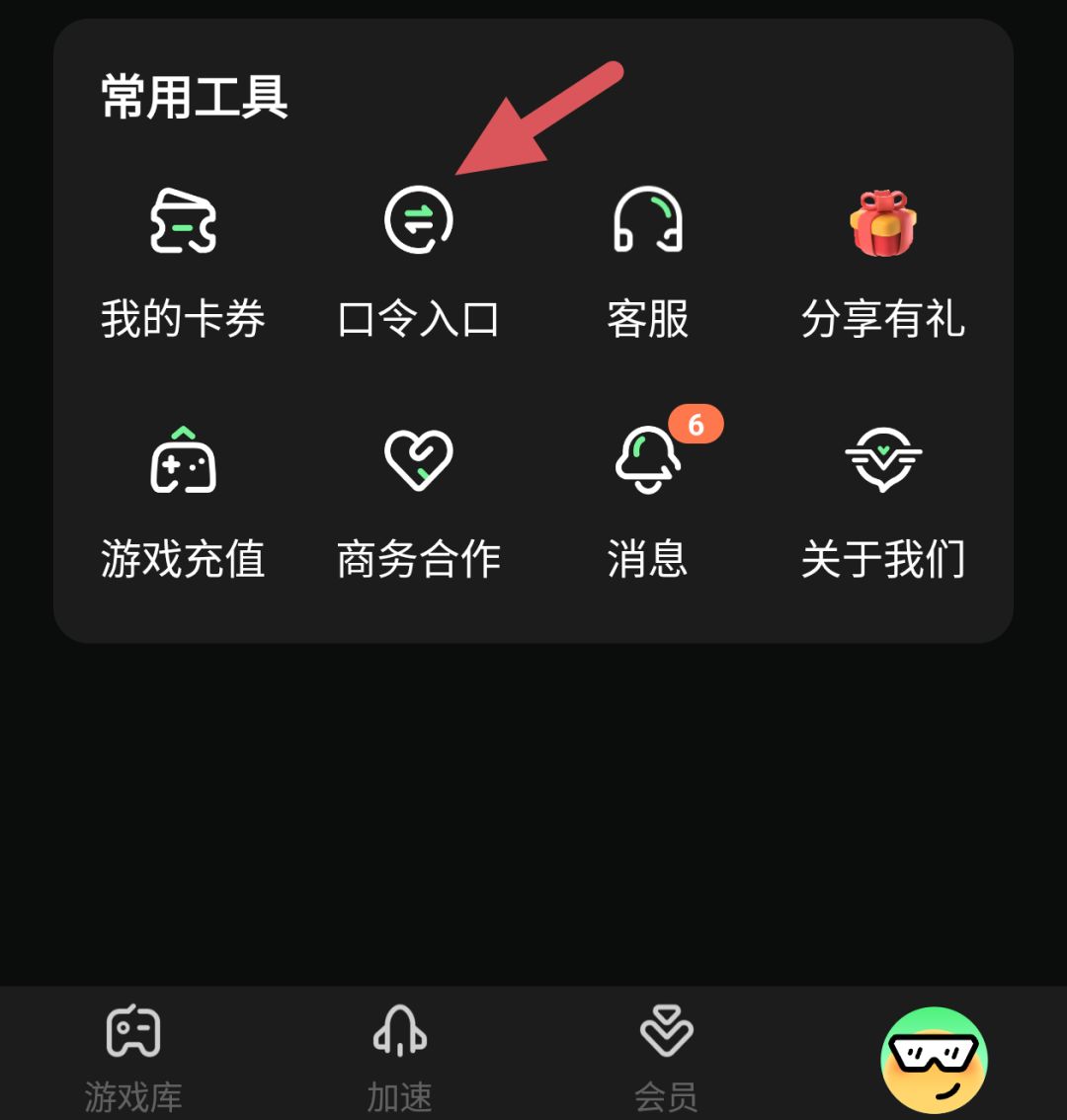This screenshot has width=1067, height=1120.
Task: Open the 游戏充值 gamepad icon
Action: click(184, 460)
